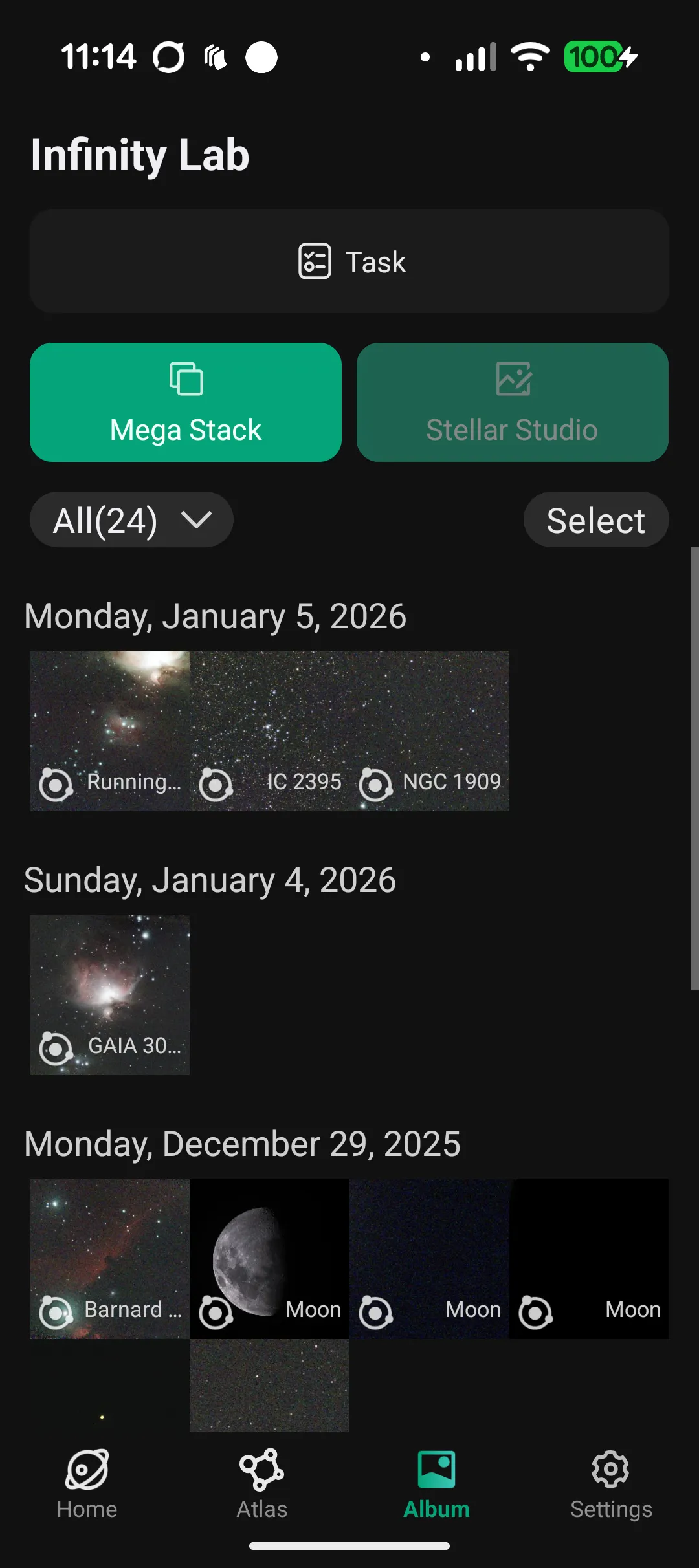View the Running... capture thumbnail

(109, 731)
